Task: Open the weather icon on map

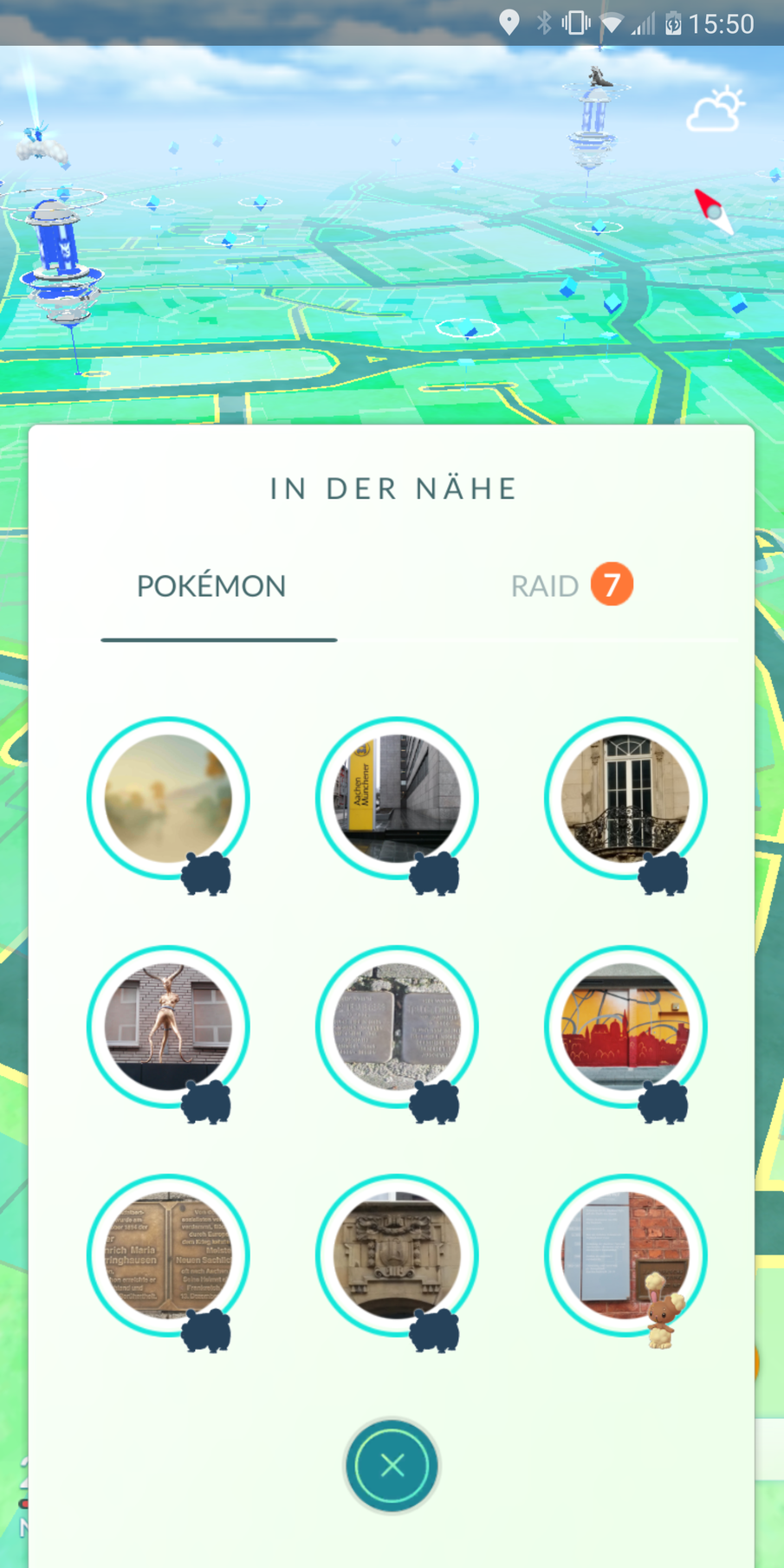Action: click(x=716, y=110)
